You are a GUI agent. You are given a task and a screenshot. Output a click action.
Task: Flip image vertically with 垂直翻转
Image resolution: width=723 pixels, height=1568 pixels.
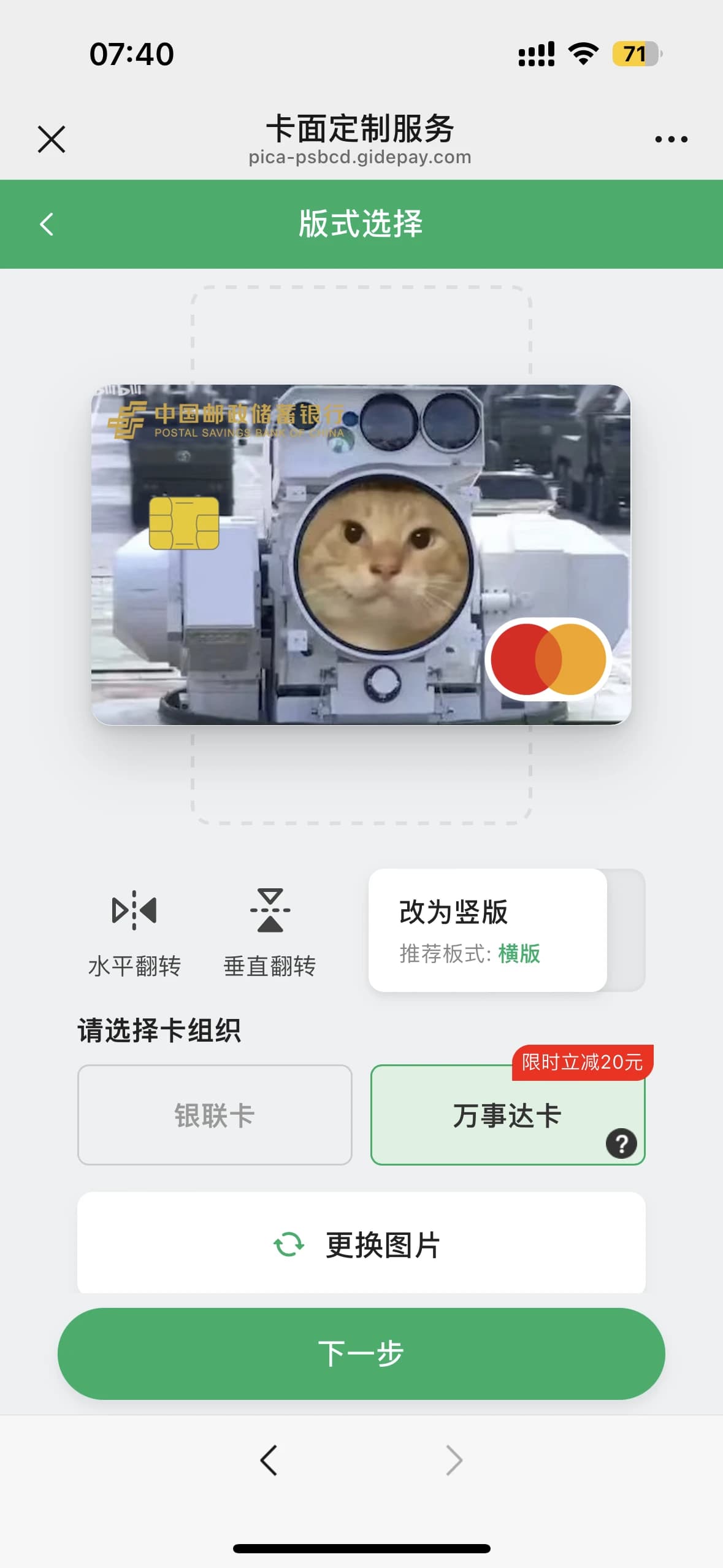[270, 931]
